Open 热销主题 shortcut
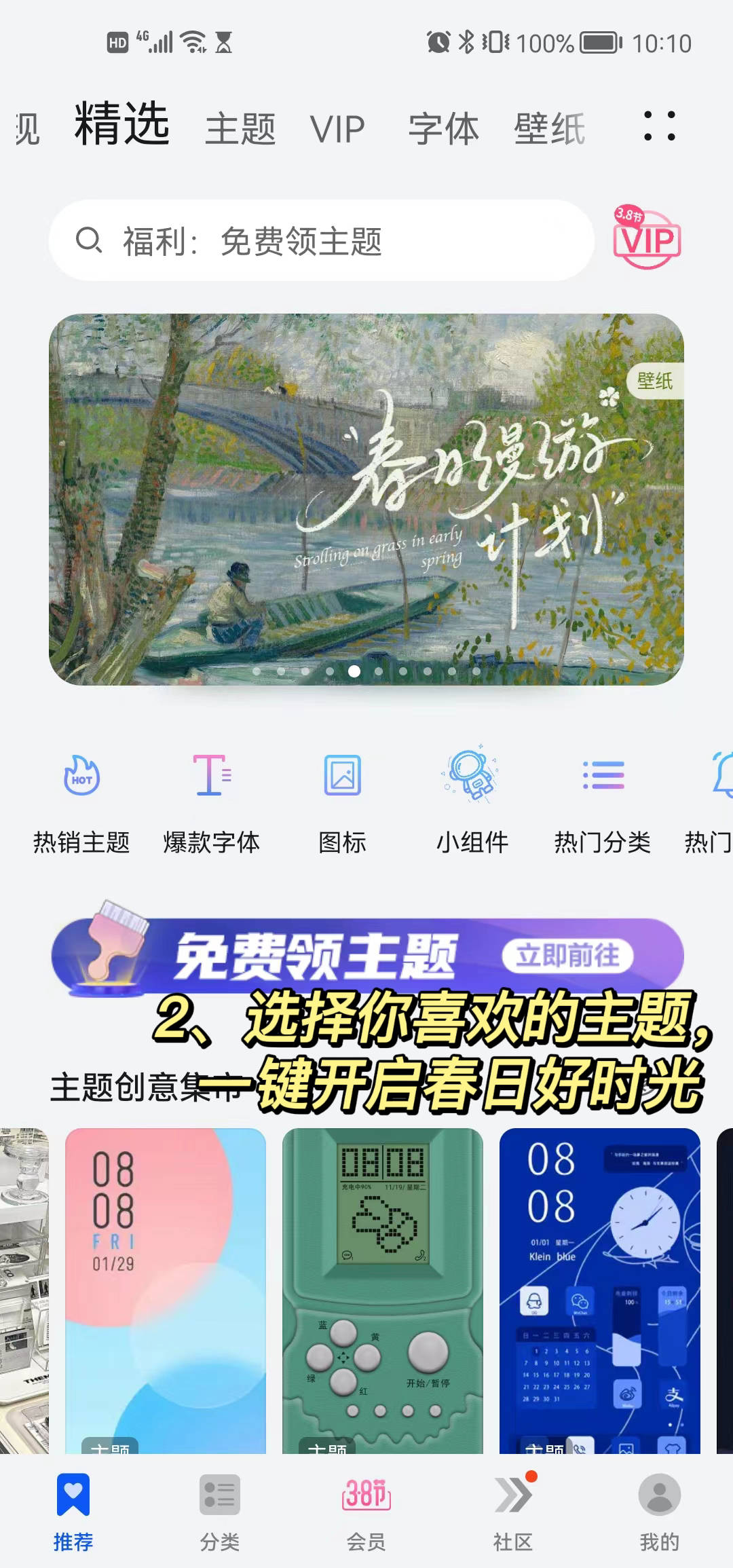733x1568 pixels. click(81, 801)
